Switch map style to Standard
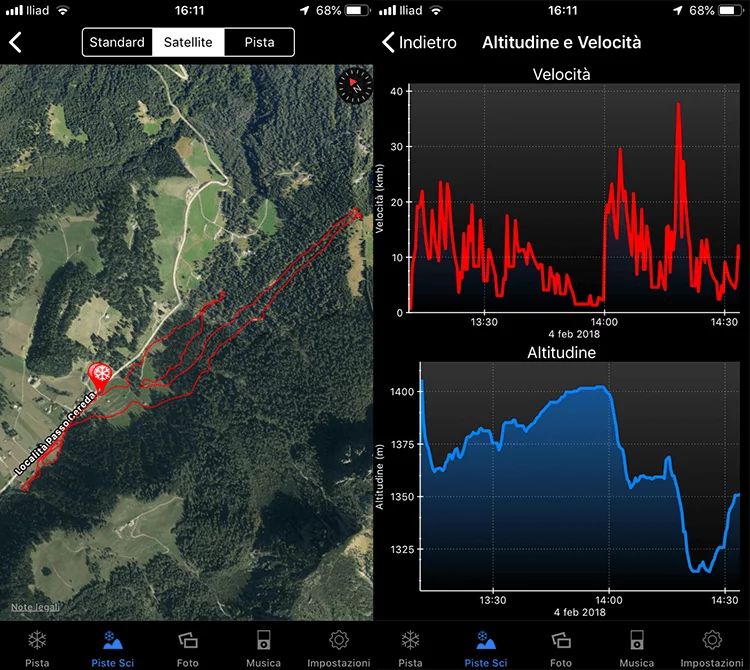This screenshot has width=750, height=670. (x=117, y=43)
